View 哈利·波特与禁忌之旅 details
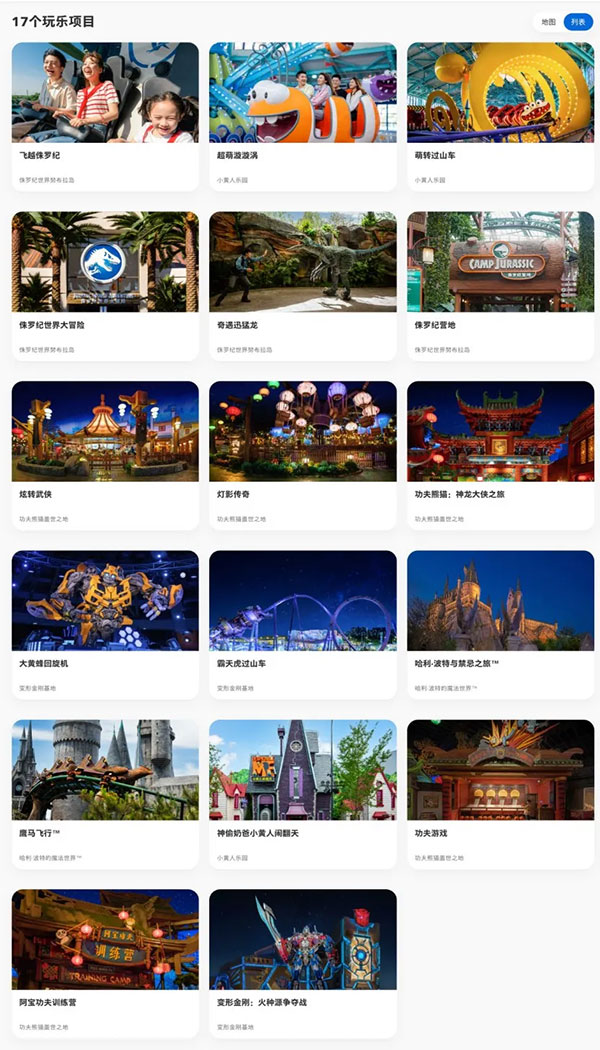Image resolution: width=600 pixels, height=1050 pixels. point(500,624)
